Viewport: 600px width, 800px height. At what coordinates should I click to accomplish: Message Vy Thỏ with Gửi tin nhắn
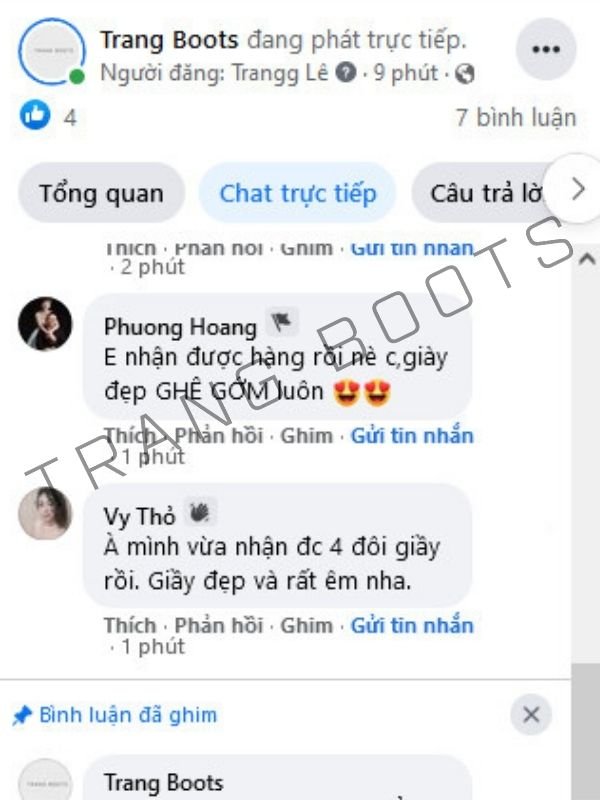point(412,626)
